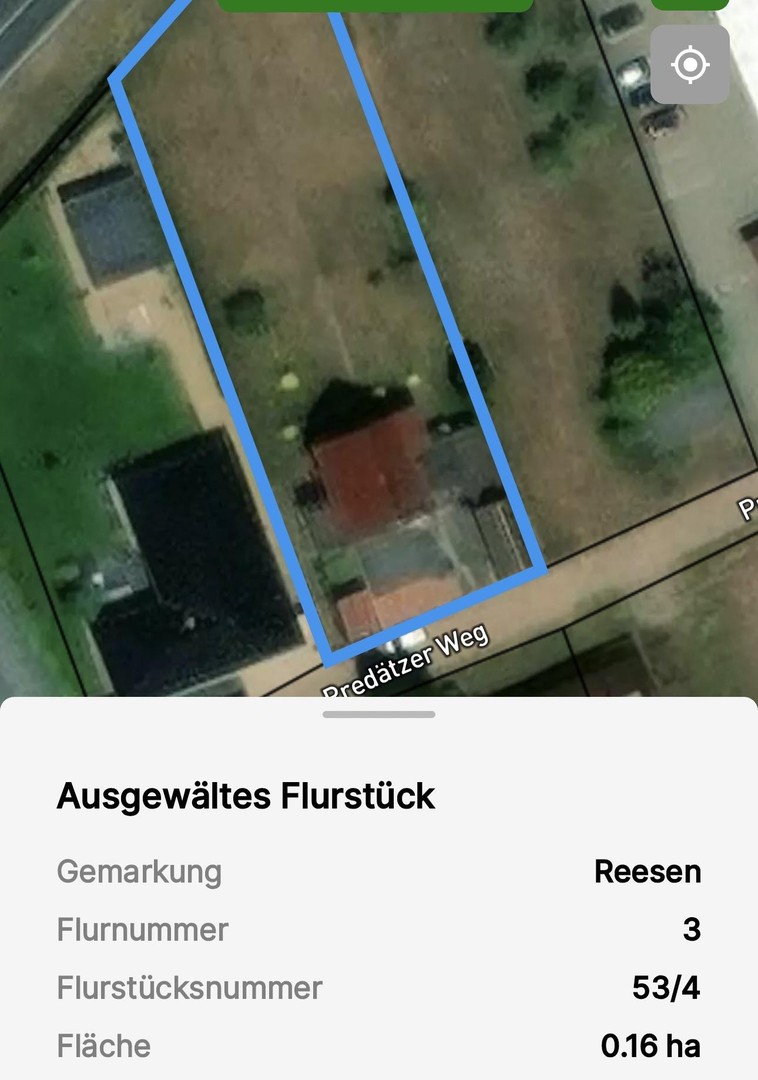Tap the Gemarkung row label
This screenshot has width=758, height=1080.
pos(139,871)
